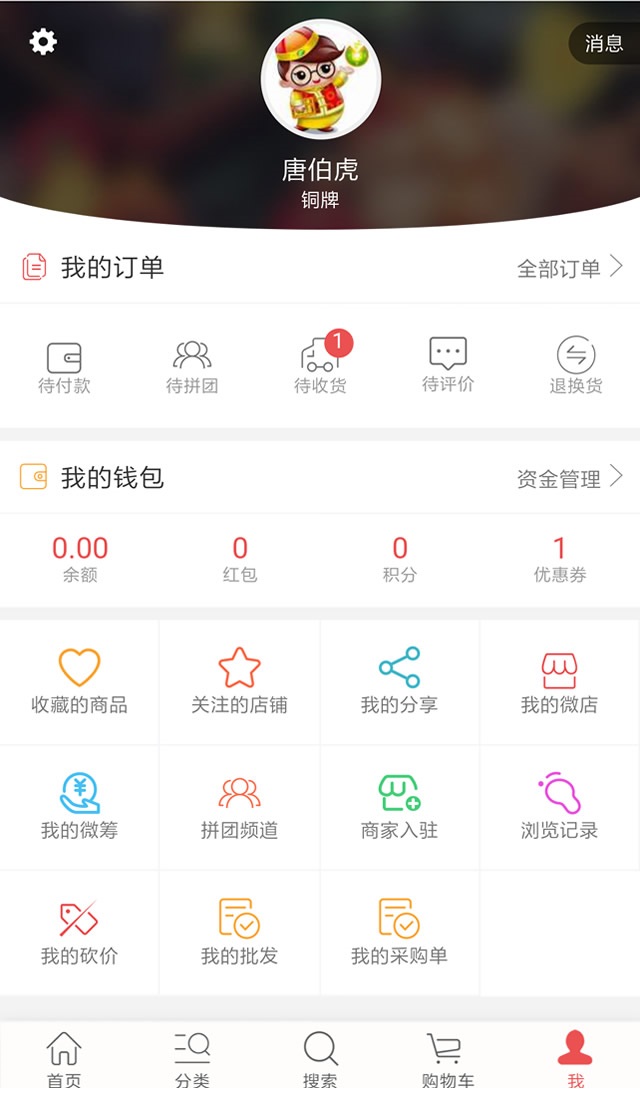Open the settings gear icon

point(43,42)
